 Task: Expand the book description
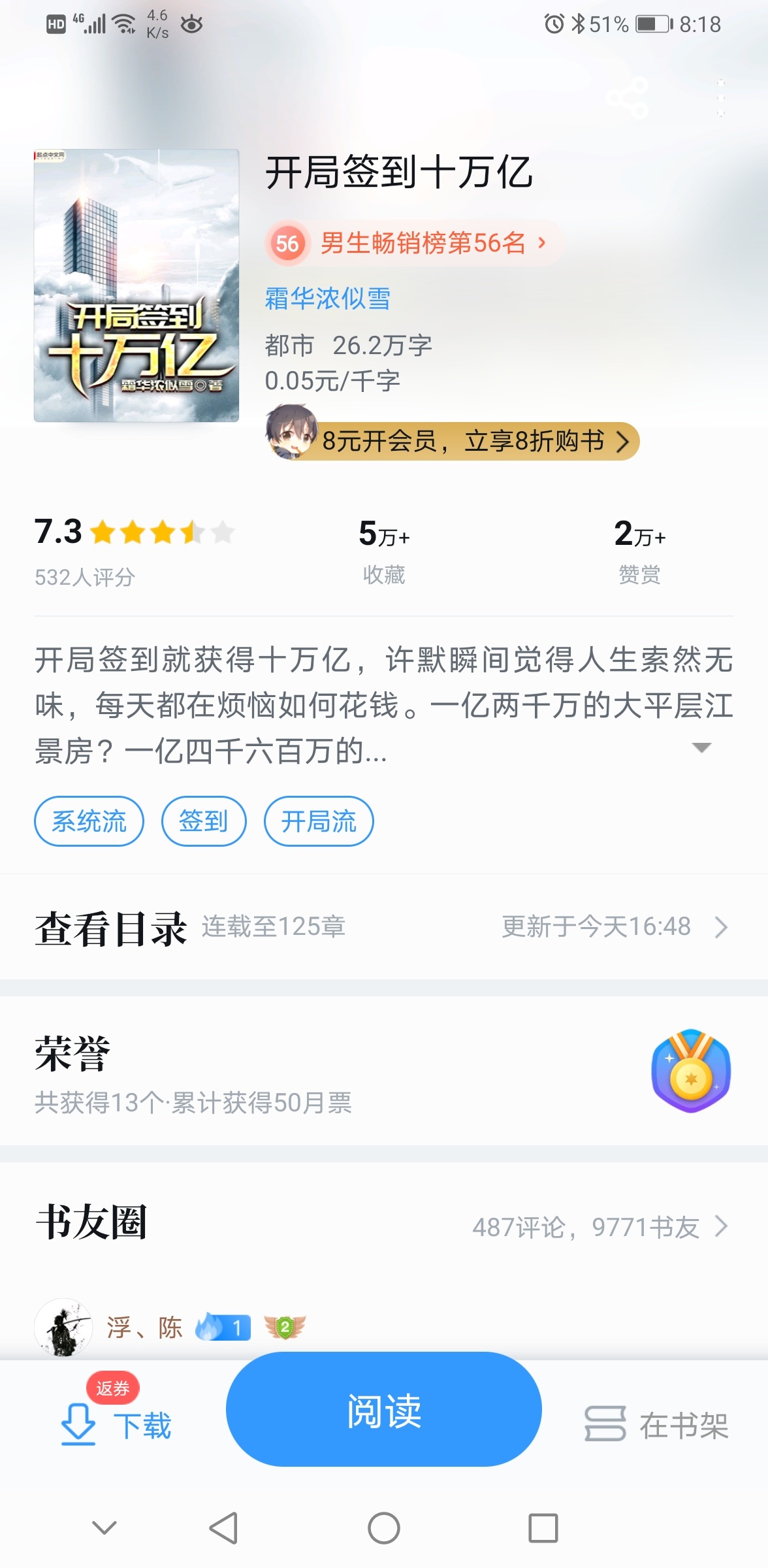pos(701,748)
